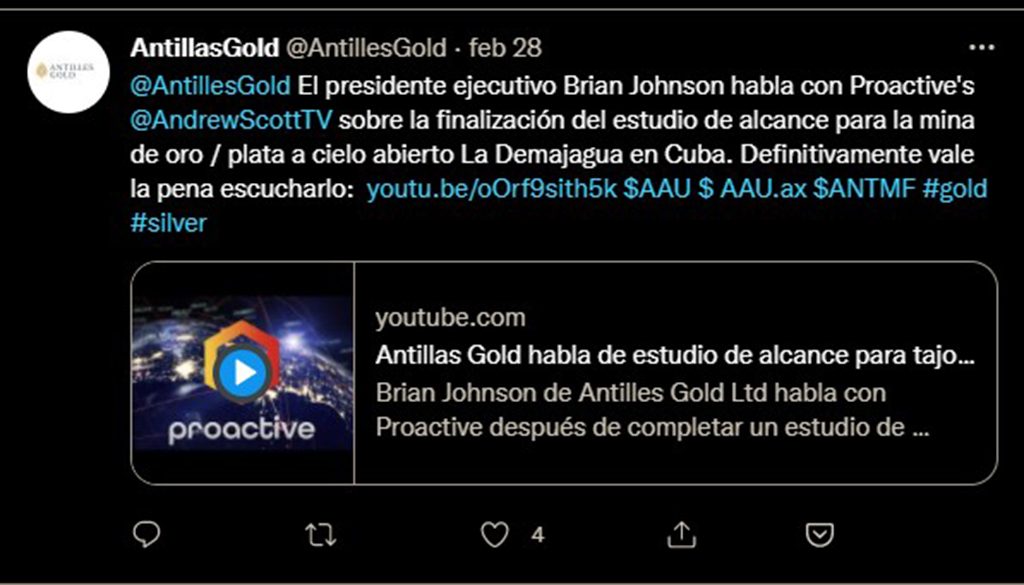Screen dimensions: 1024x585
Task: Reply to the AntillasGold tweet
Action: [146, 535]
